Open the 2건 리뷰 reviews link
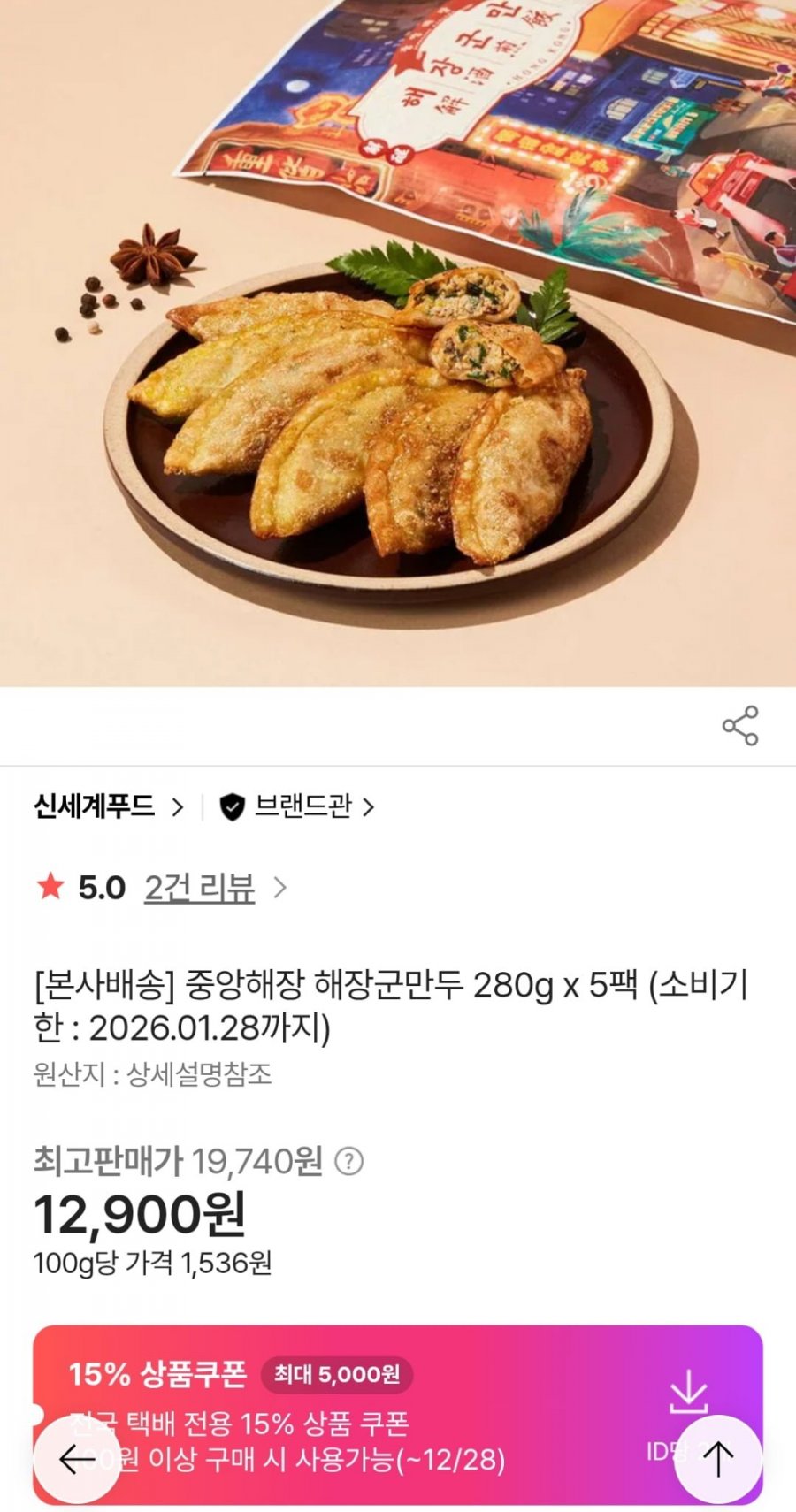Screen dimensions: 796x1512 coord(200,888)
